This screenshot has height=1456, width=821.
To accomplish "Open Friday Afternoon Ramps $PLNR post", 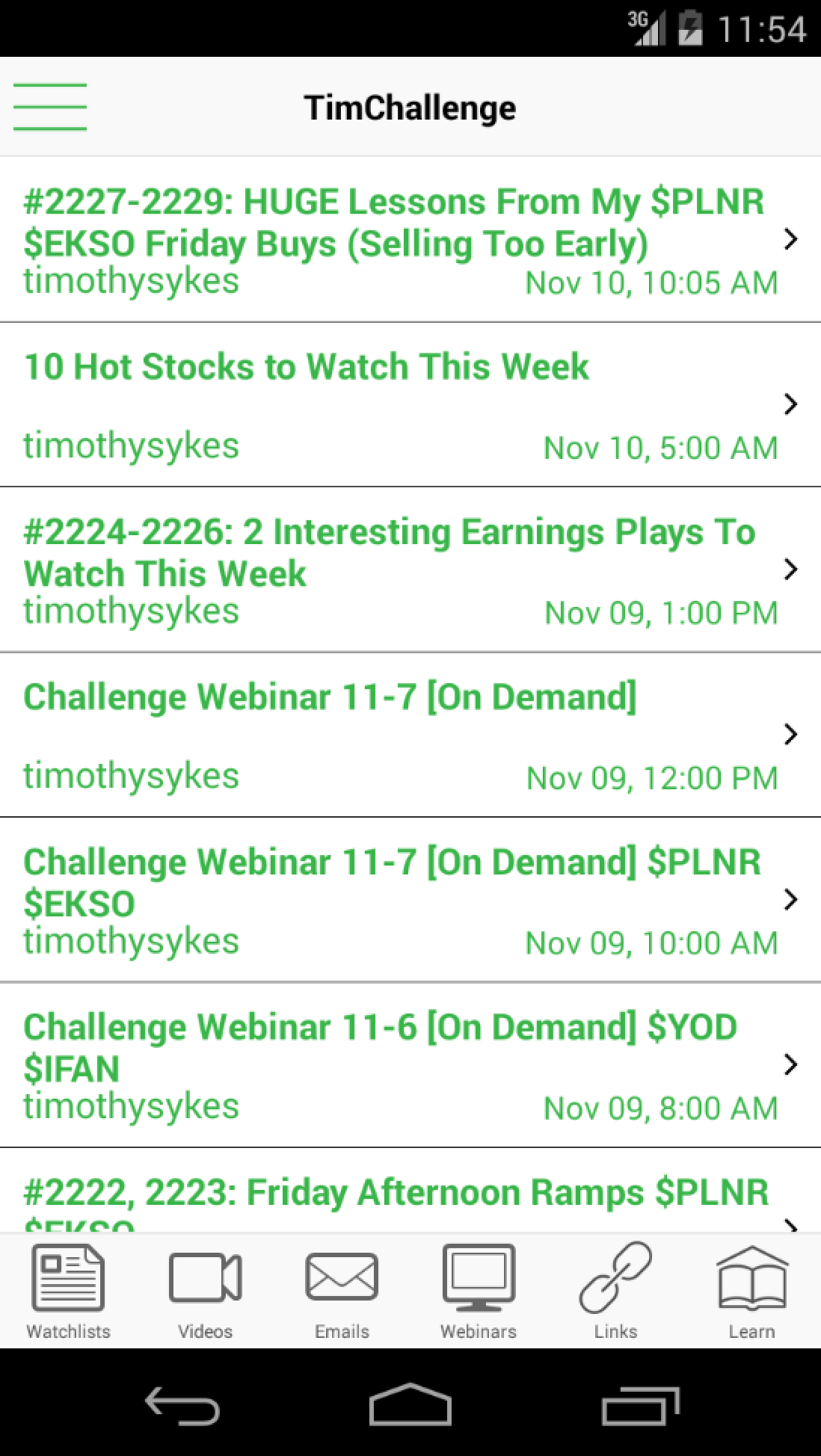I will [x=410, y=1191].
